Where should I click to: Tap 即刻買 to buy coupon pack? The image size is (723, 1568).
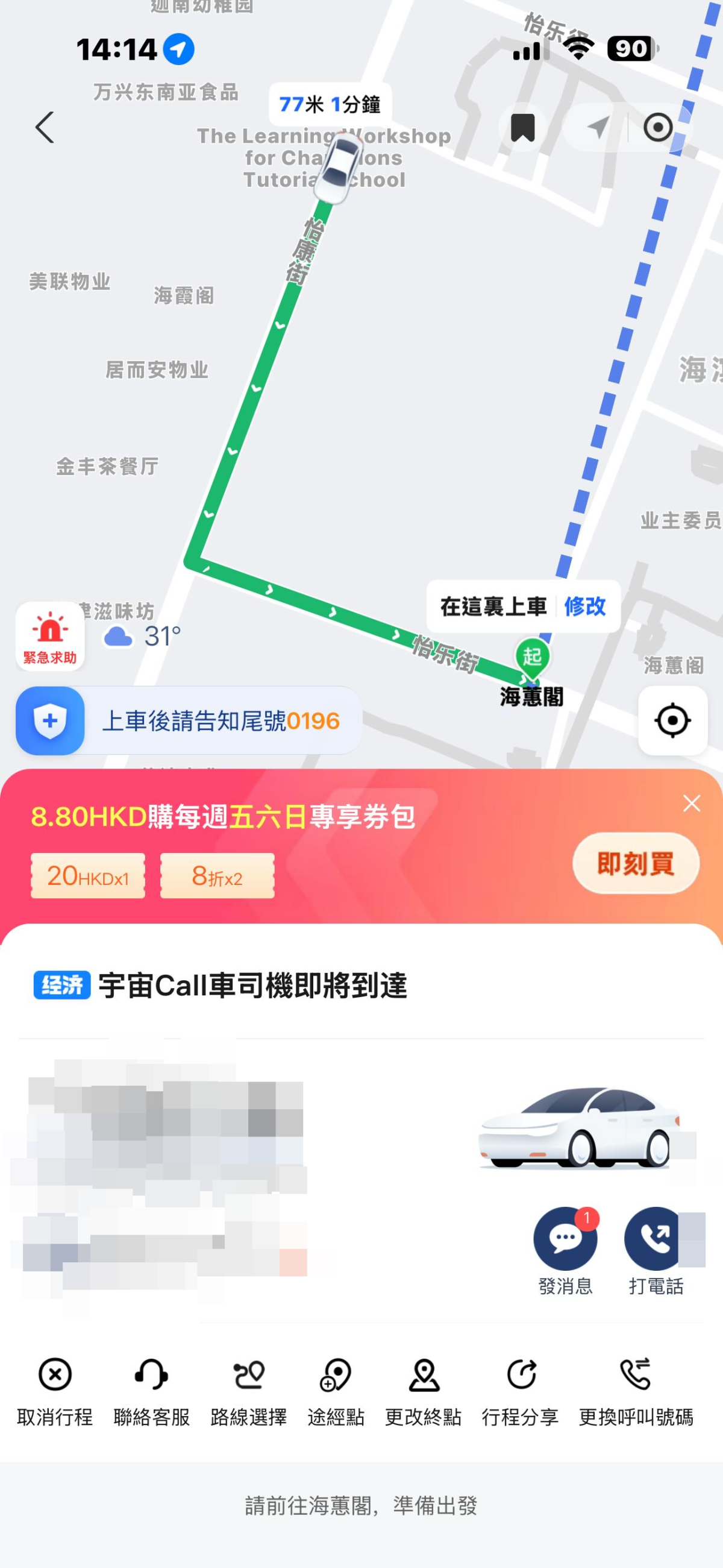point(636,863)
